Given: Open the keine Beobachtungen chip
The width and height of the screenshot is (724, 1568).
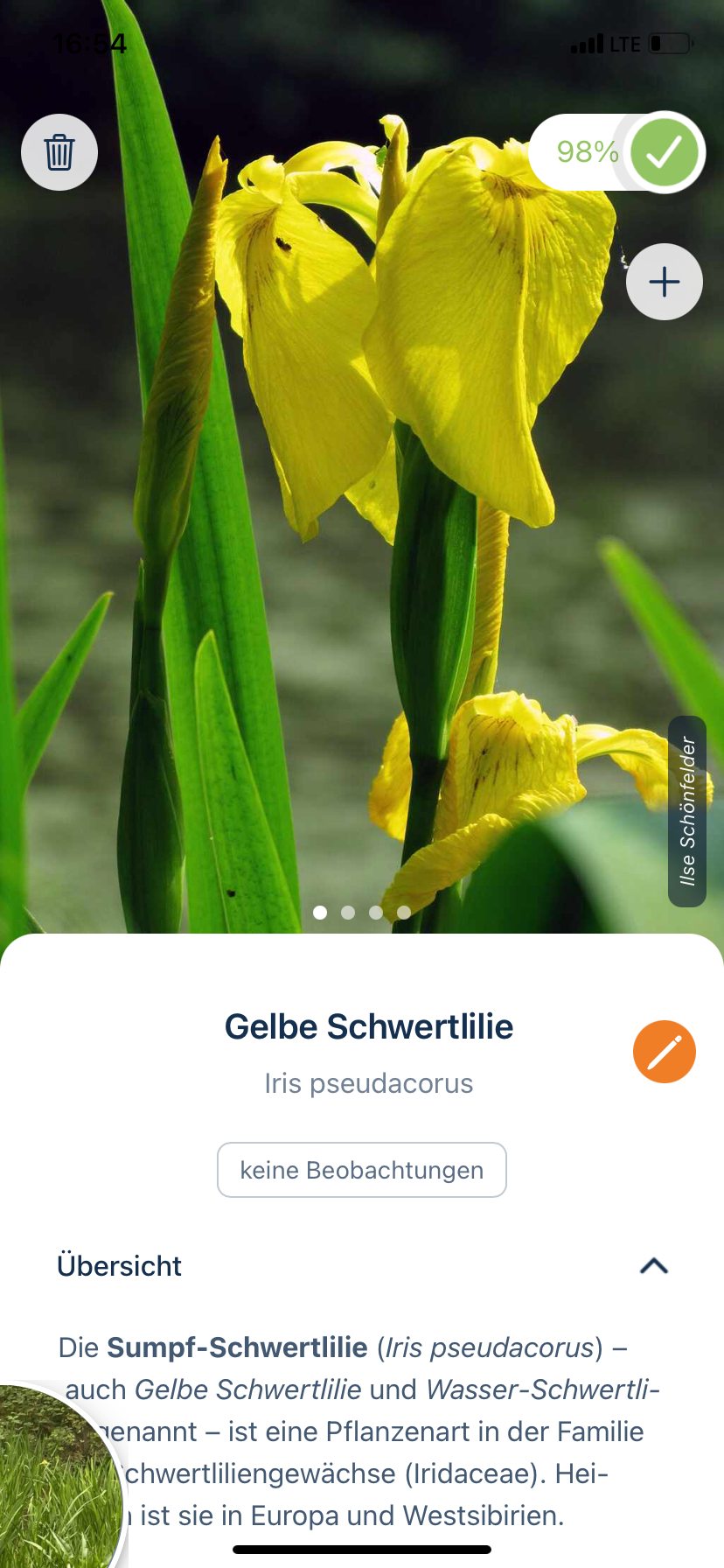Looking at the screenshot, I should (362, 1170).
